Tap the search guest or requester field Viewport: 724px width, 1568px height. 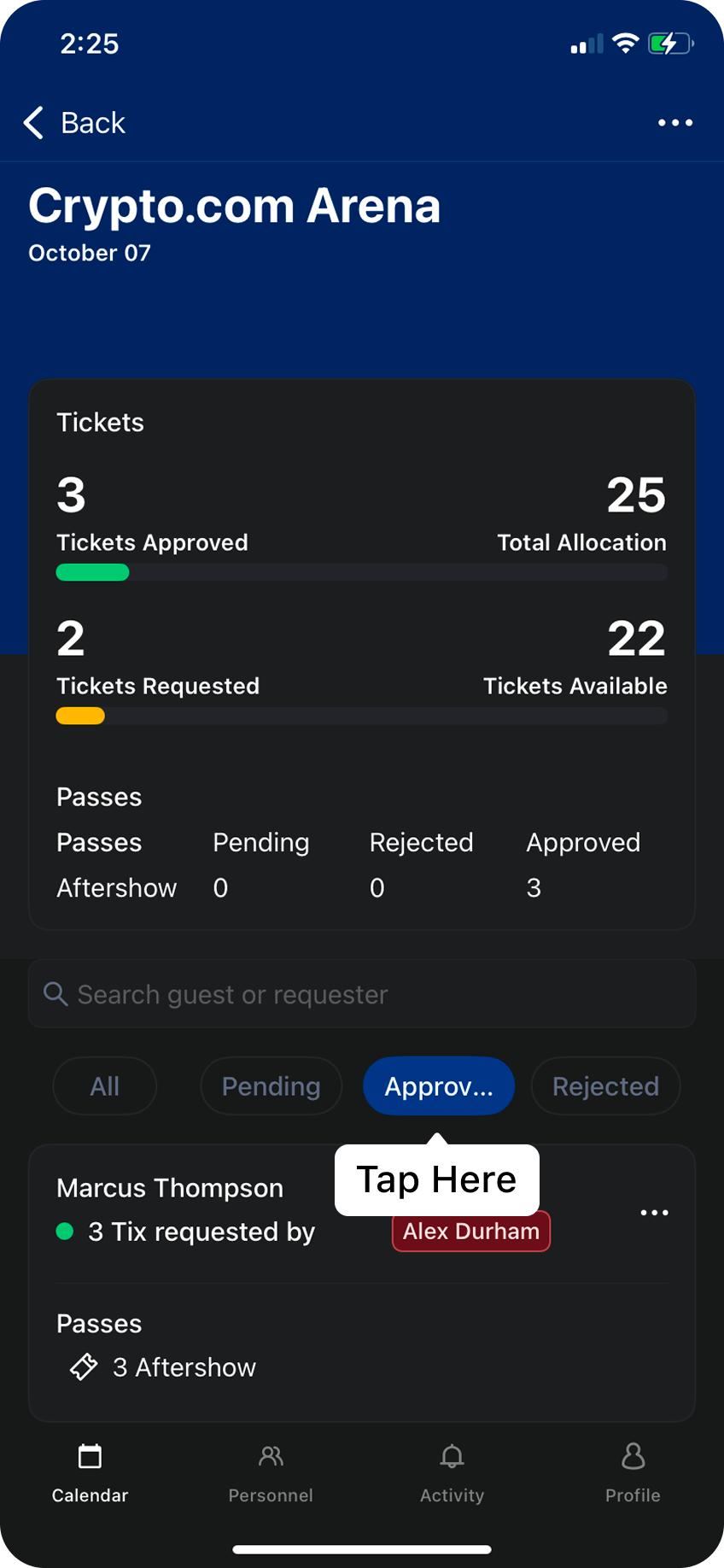tap(362, 994)
